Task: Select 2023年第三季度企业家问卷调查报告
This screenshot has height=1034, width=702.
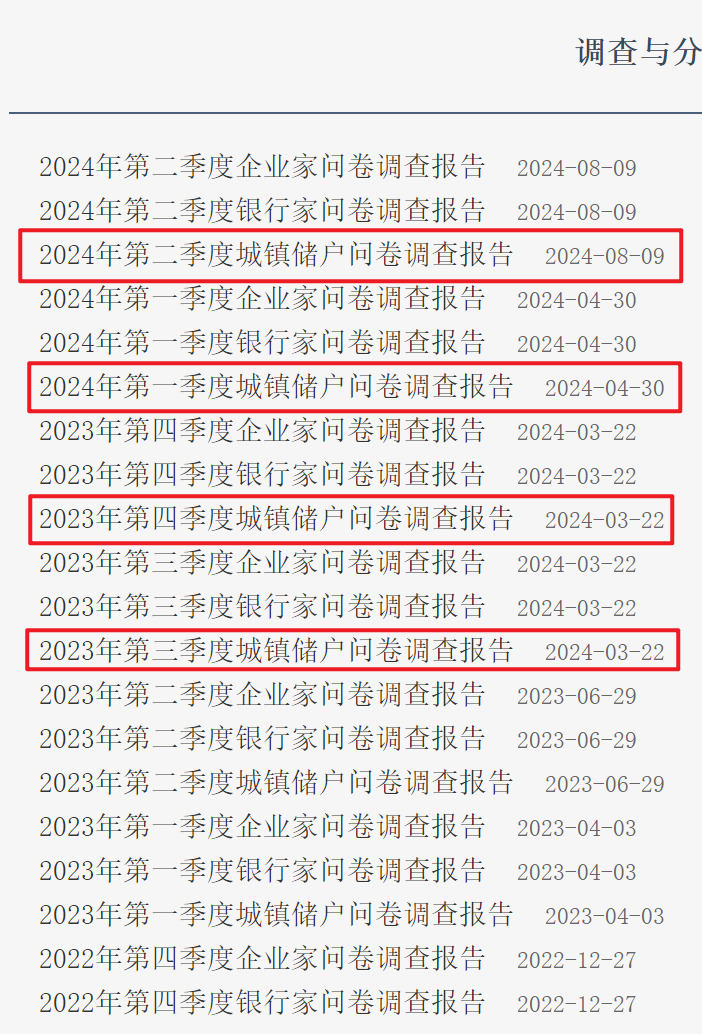Action: tap(262, 563)
